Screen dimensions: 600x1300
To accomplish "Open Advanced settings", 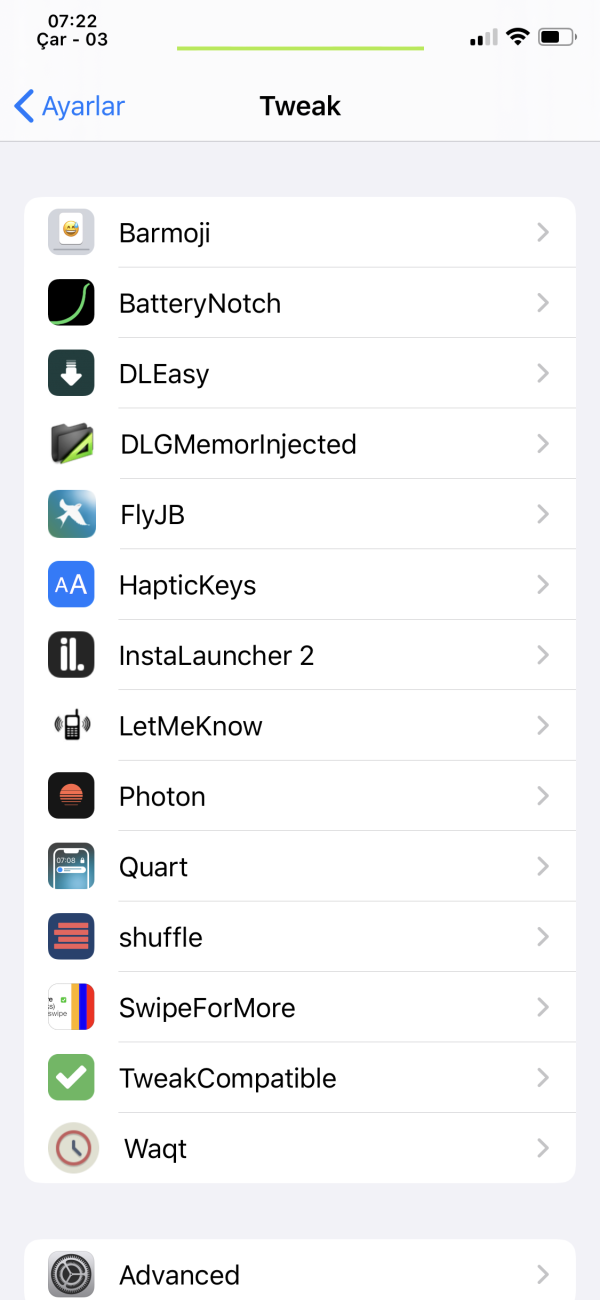I will point(300,1275).
